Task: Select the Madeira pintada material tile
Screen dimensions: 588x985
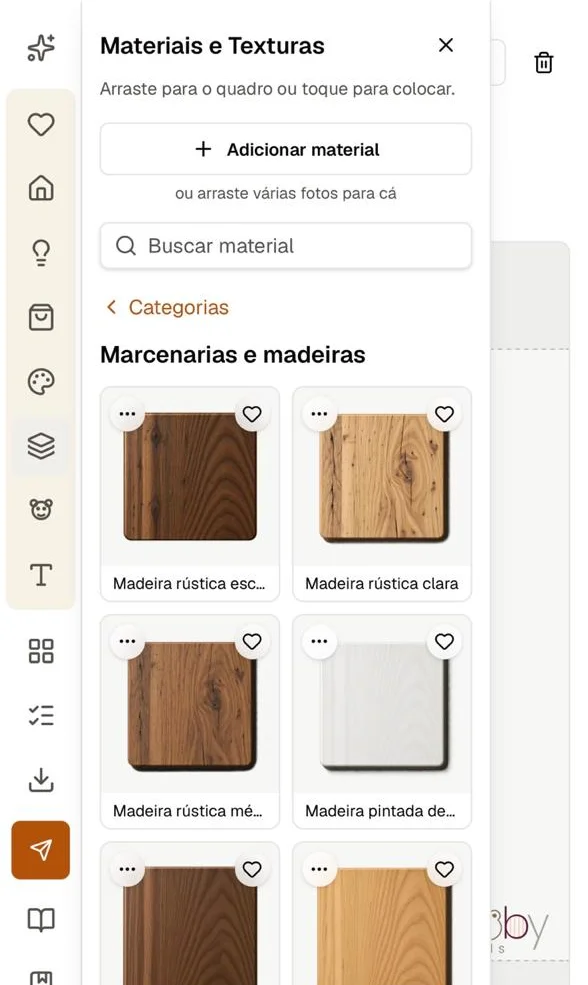Action: coord(382,722)
